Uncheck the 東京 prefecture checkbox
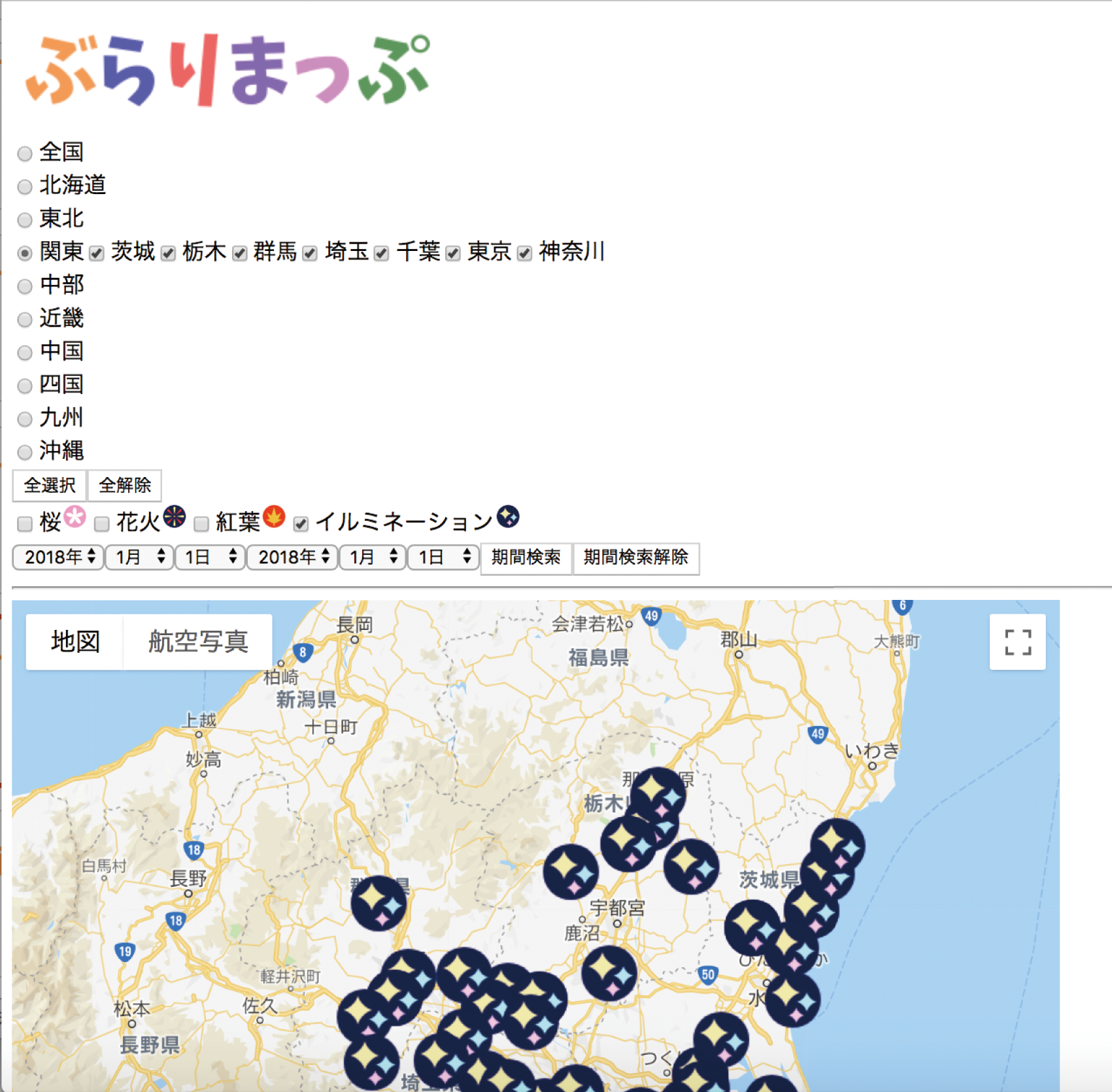Viewport: 1112px width, 1092px height. click(x=453, y=254)
